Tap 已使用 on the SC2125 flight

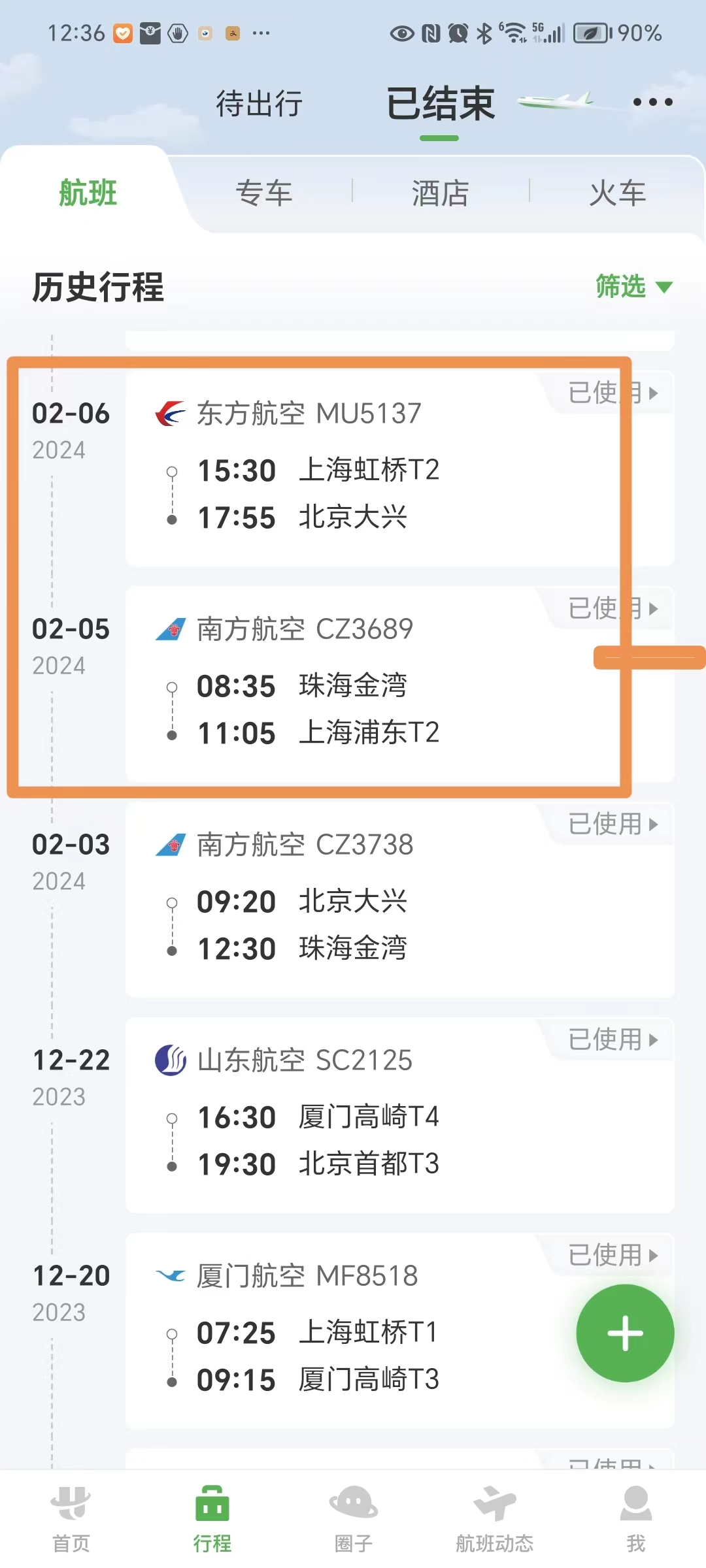click(x=613, y=1039)
